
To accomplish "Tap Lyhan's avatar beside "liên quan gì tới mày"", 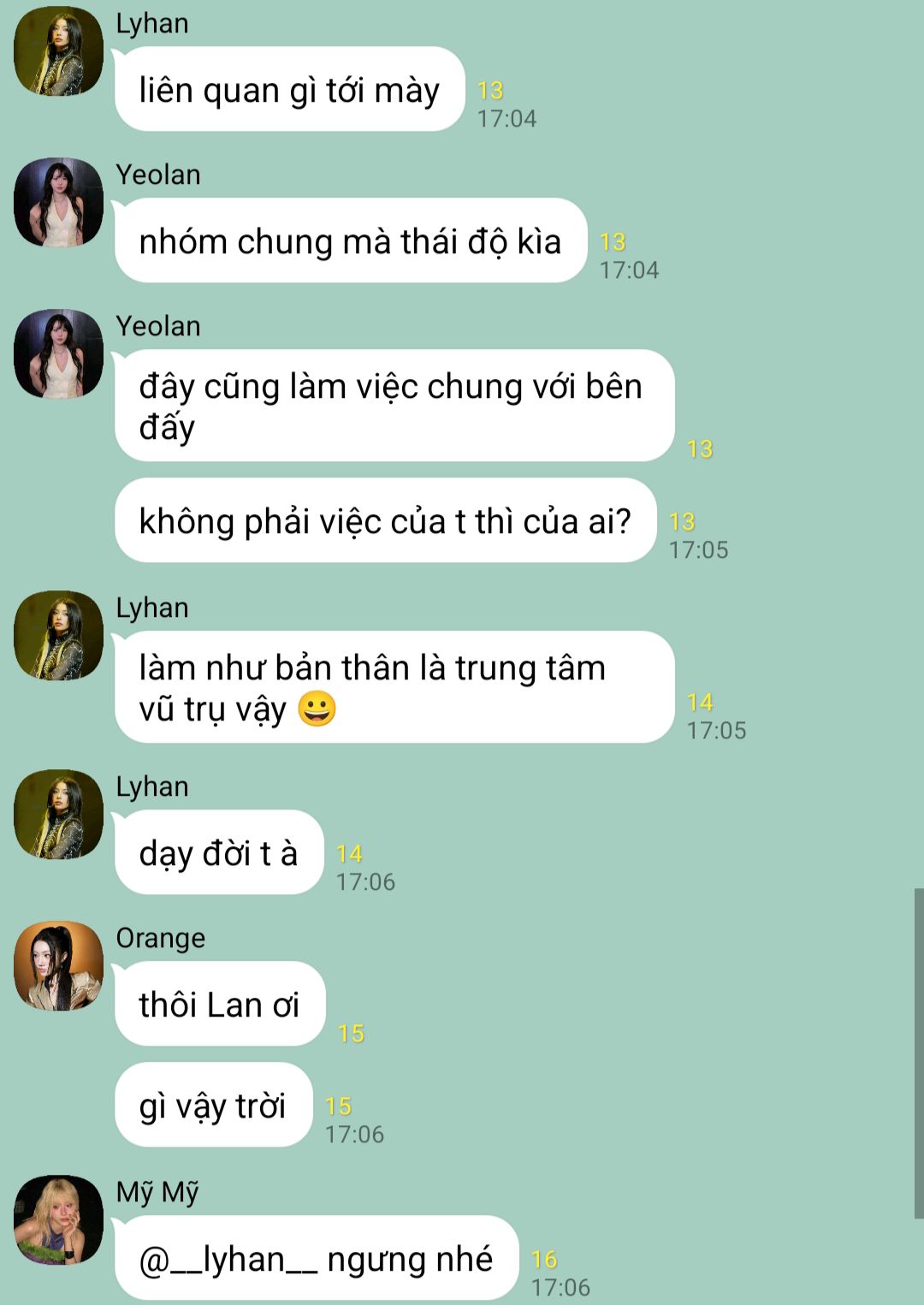I will click(58, 50).
